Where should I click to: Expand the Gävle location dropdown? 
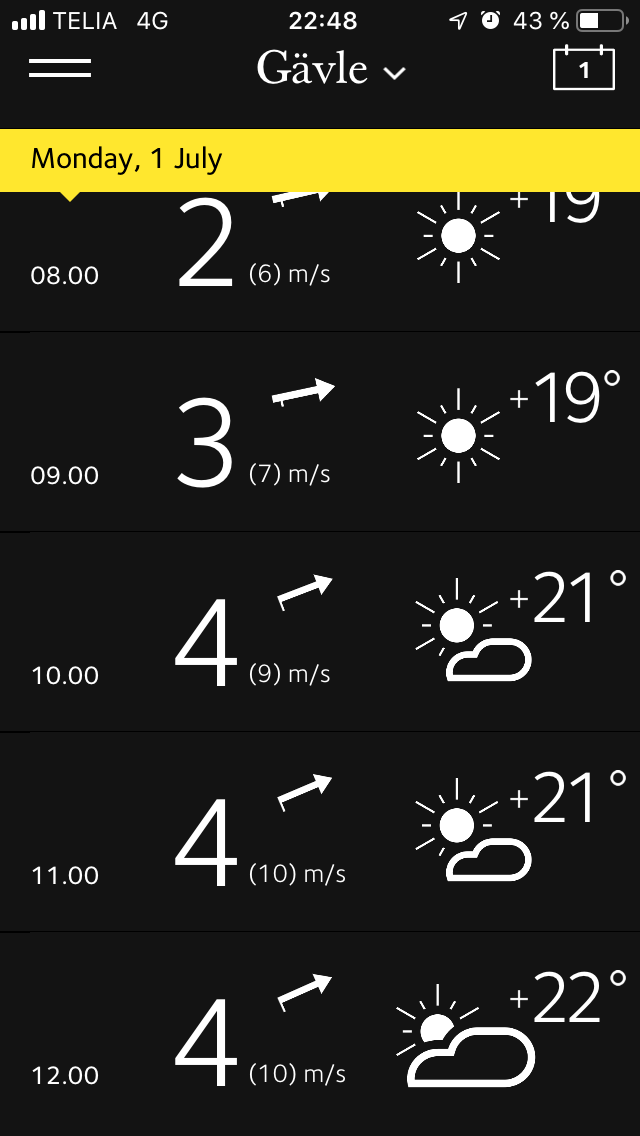coord(330,69)
